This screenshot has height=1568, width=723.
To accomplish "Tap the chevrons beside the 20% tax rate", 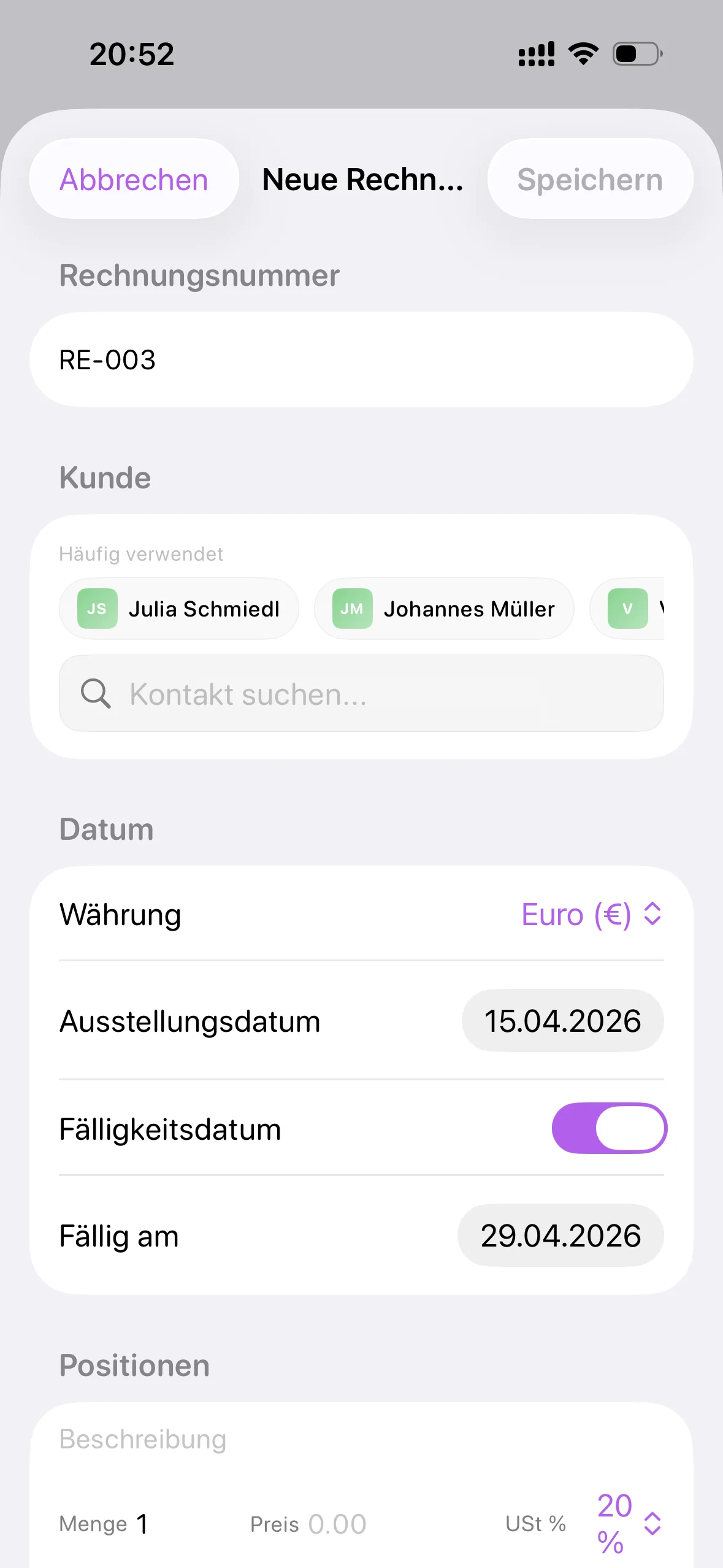I will click(652, 1523).
